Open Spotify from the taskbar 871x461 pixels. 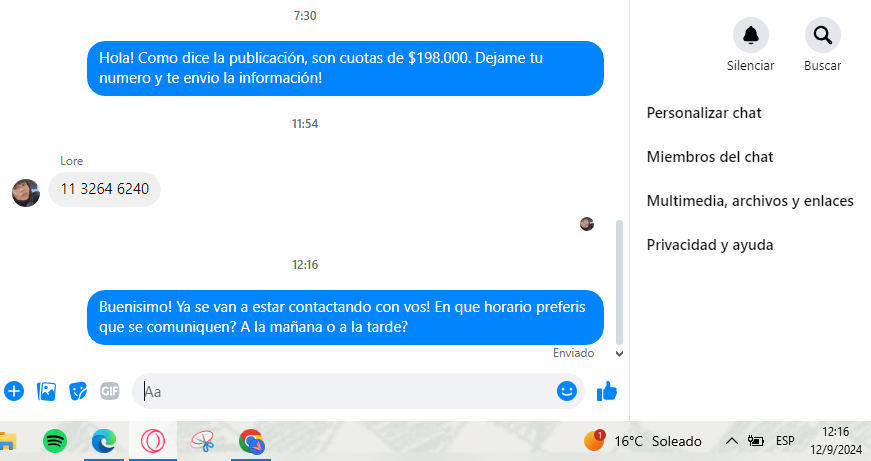tap(55, 441)
